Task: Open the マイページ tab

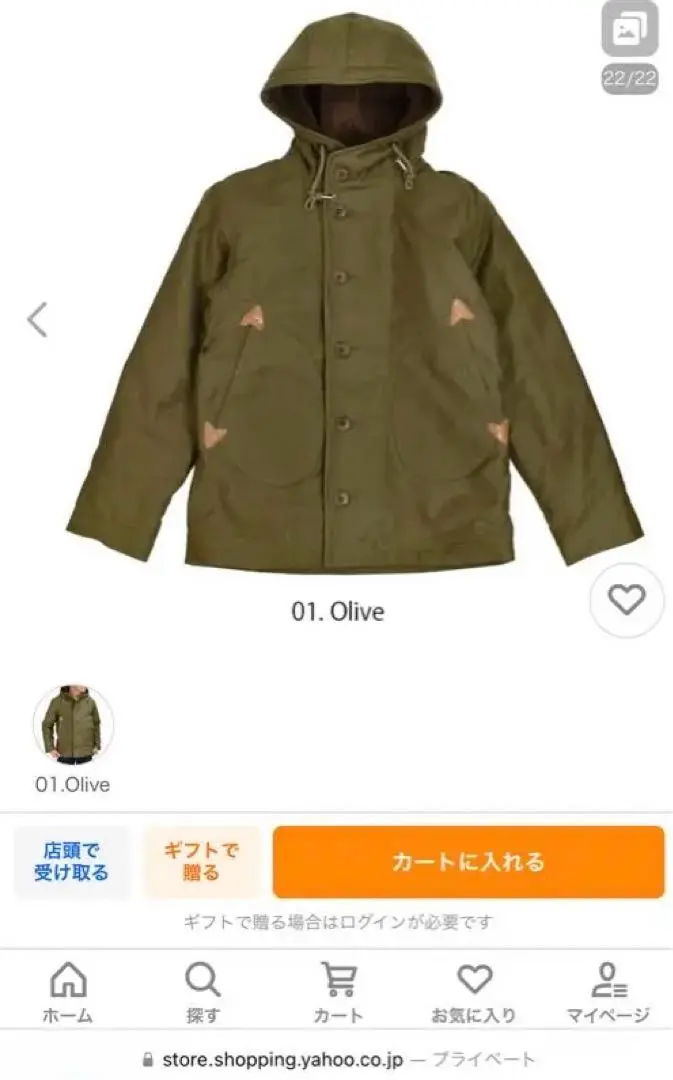Action: pyautogui.click(x=608, y=992)
